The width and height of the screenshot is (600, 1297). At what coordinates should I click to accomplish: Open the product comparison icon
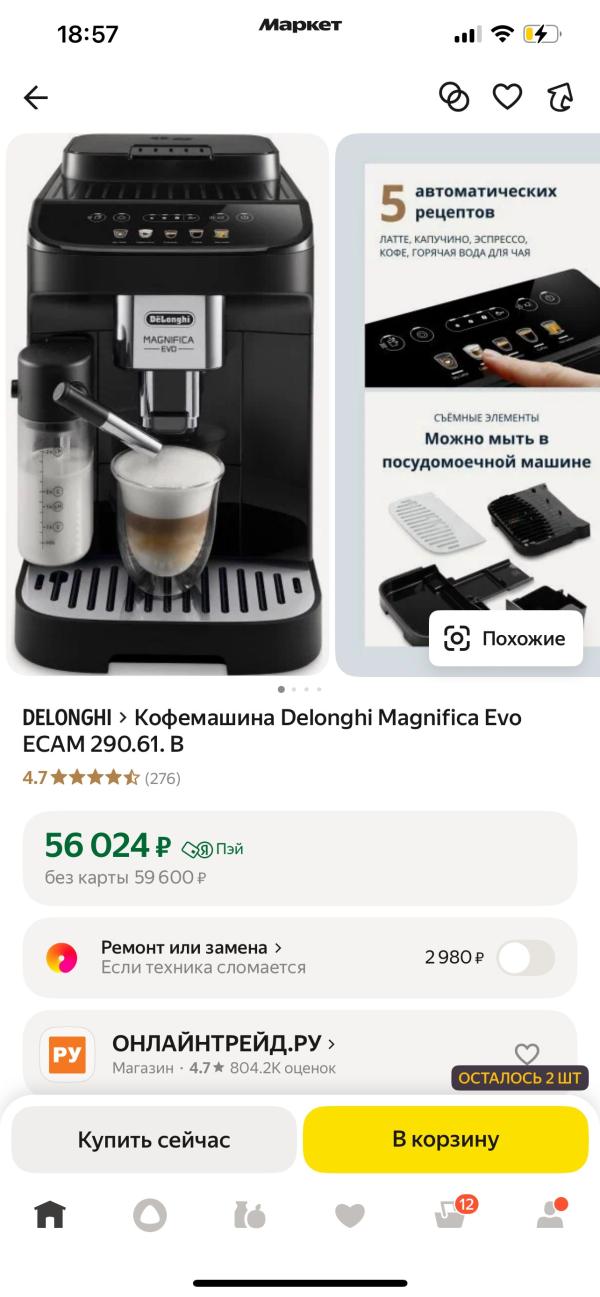(454, 97)
